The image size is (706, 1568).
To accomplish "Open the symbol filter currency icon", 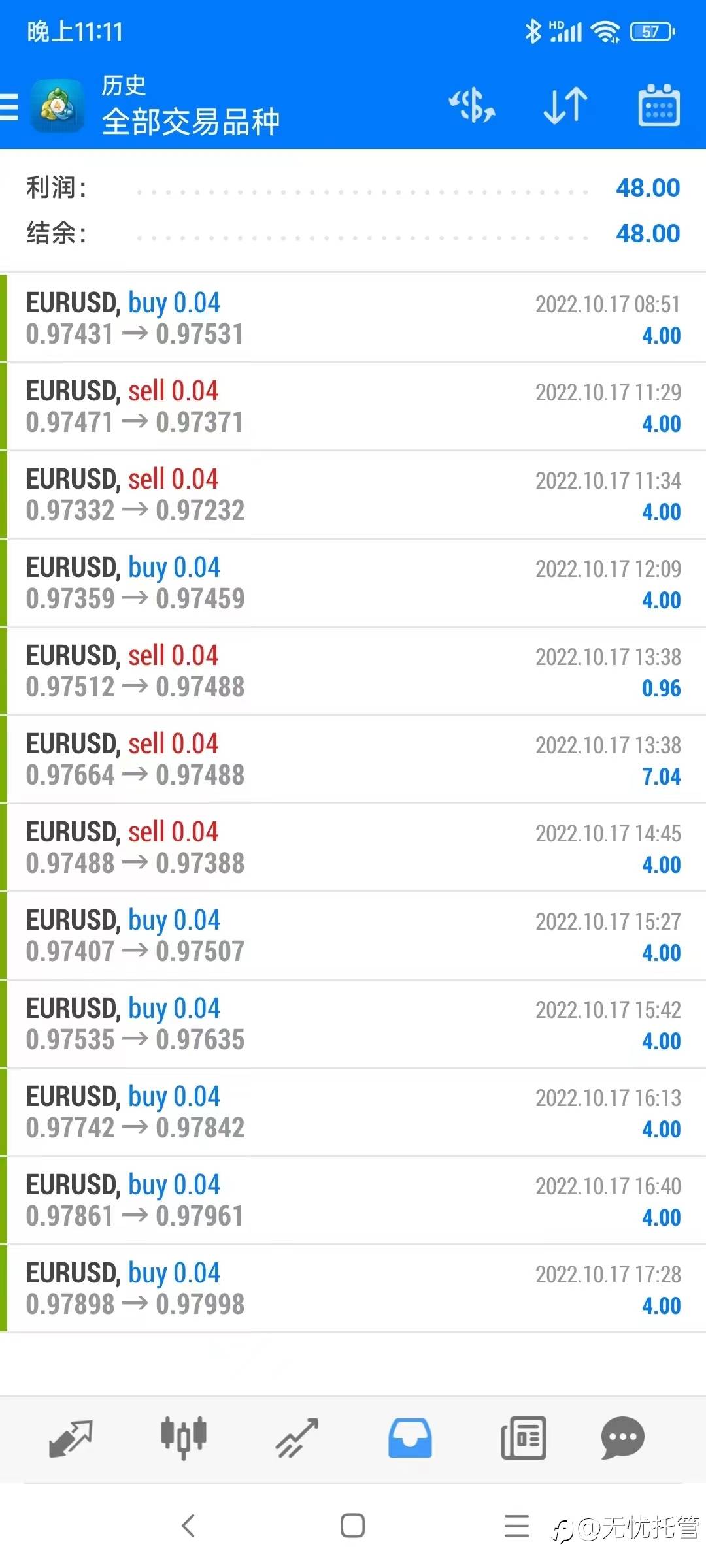I will pyautogui.click(x=471, y=105).
